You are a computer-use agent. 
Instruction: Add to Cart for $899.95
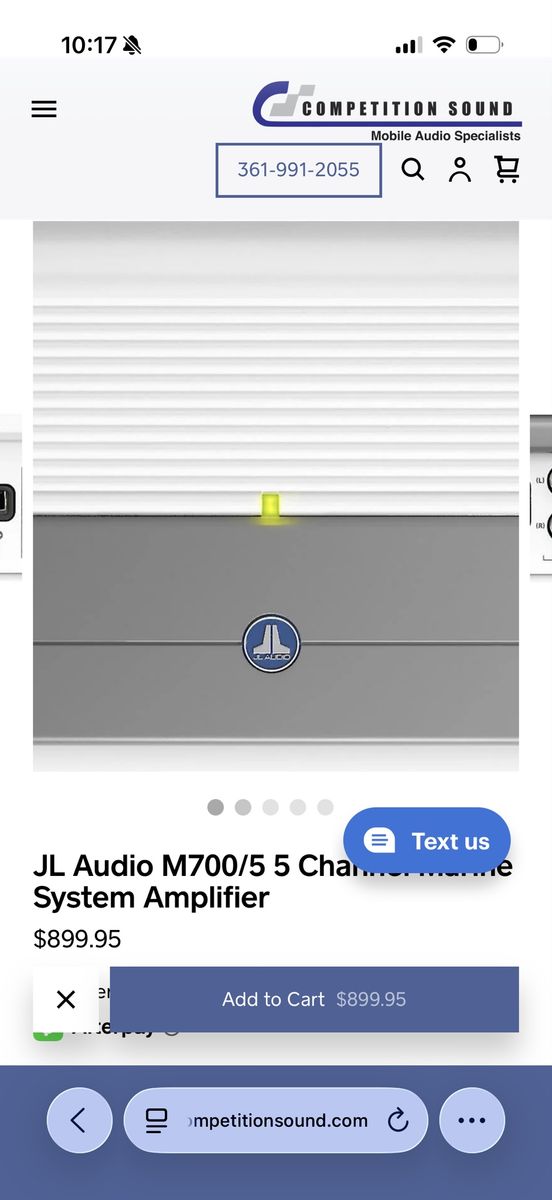314,999
